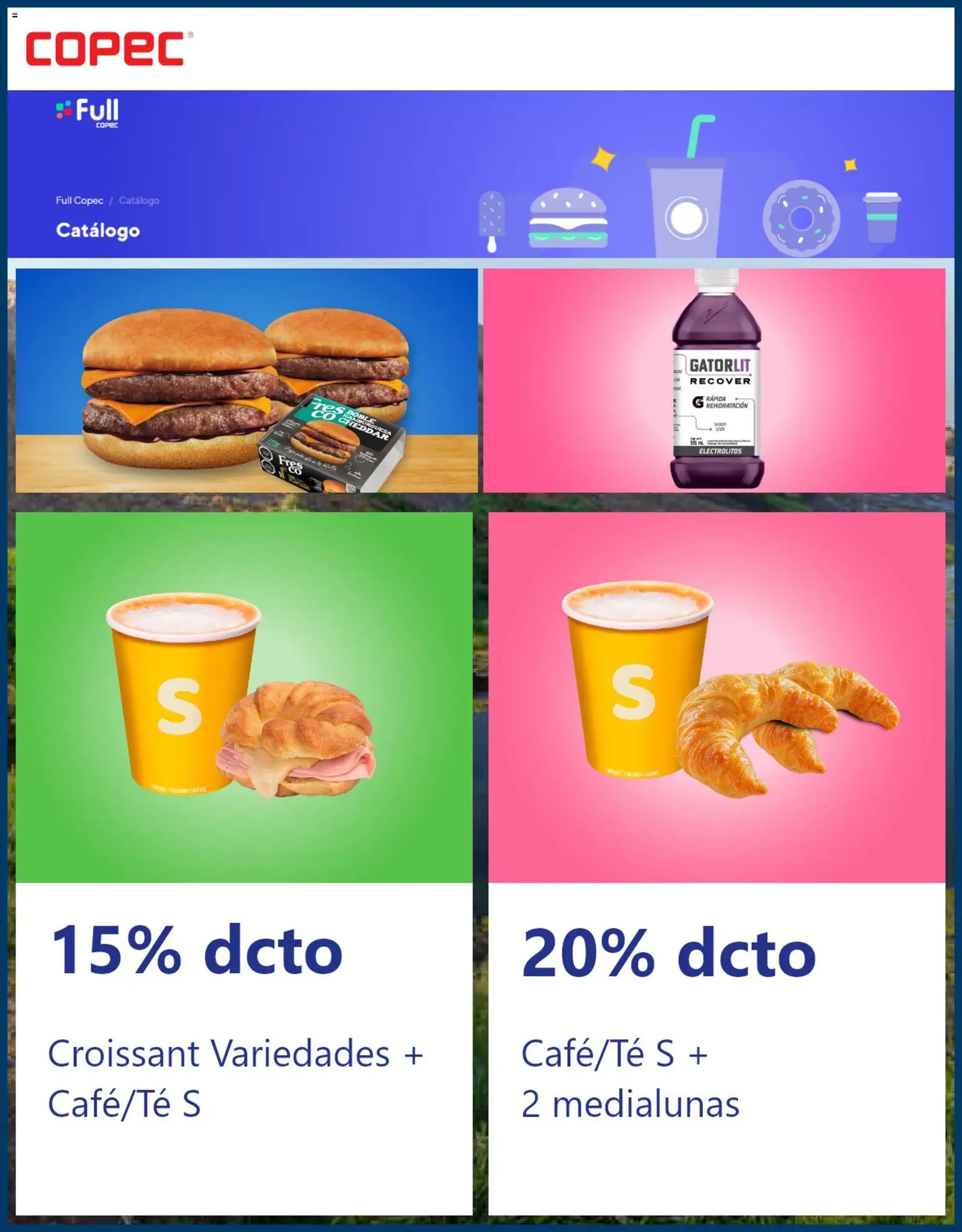This screenshot has width=962, height=1232.
Task: Click the breadcrumb separator after Full Copec
Action: pos(111,201)
